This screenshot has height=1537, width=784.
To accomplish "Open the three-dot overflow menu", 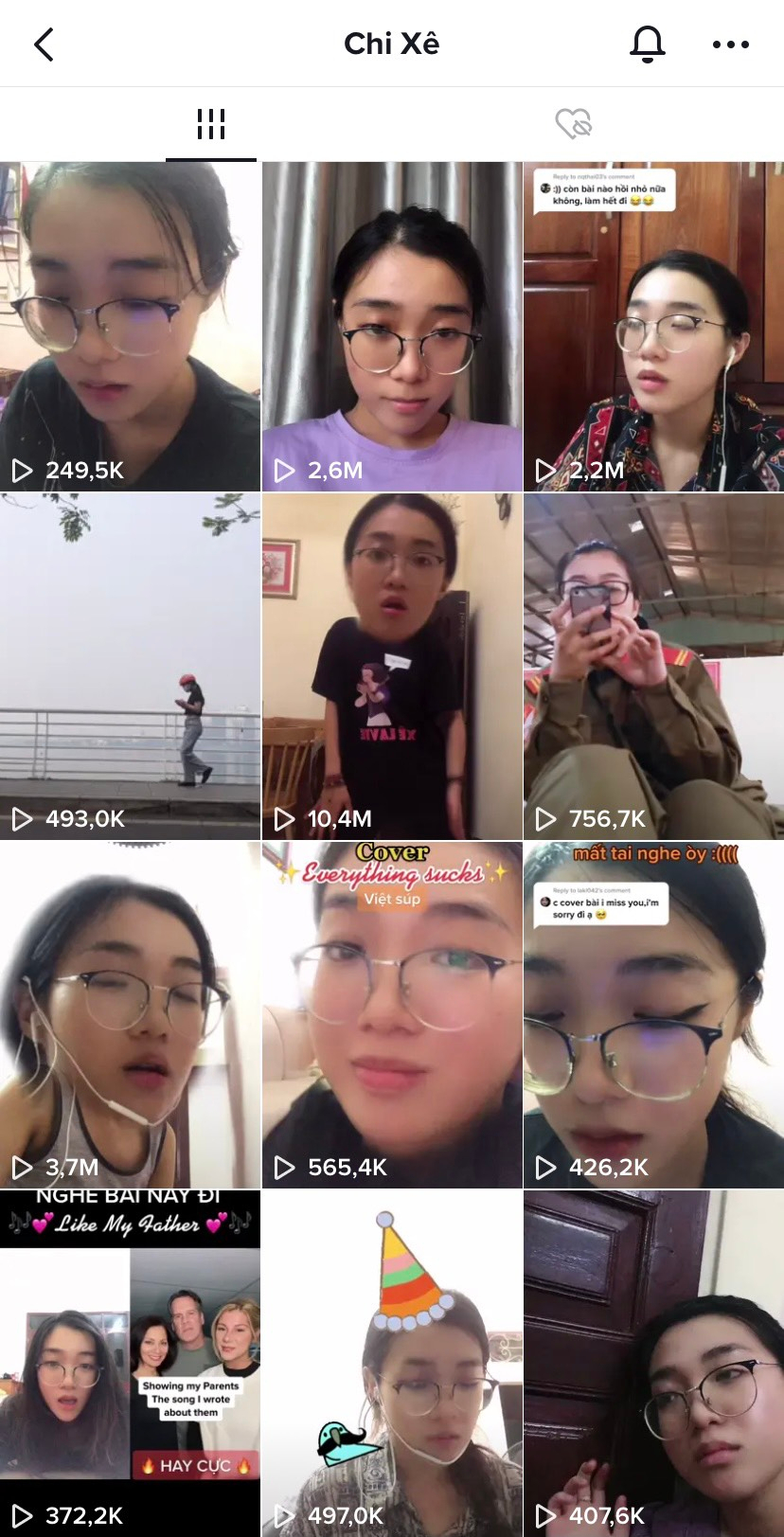I will 730,45.
